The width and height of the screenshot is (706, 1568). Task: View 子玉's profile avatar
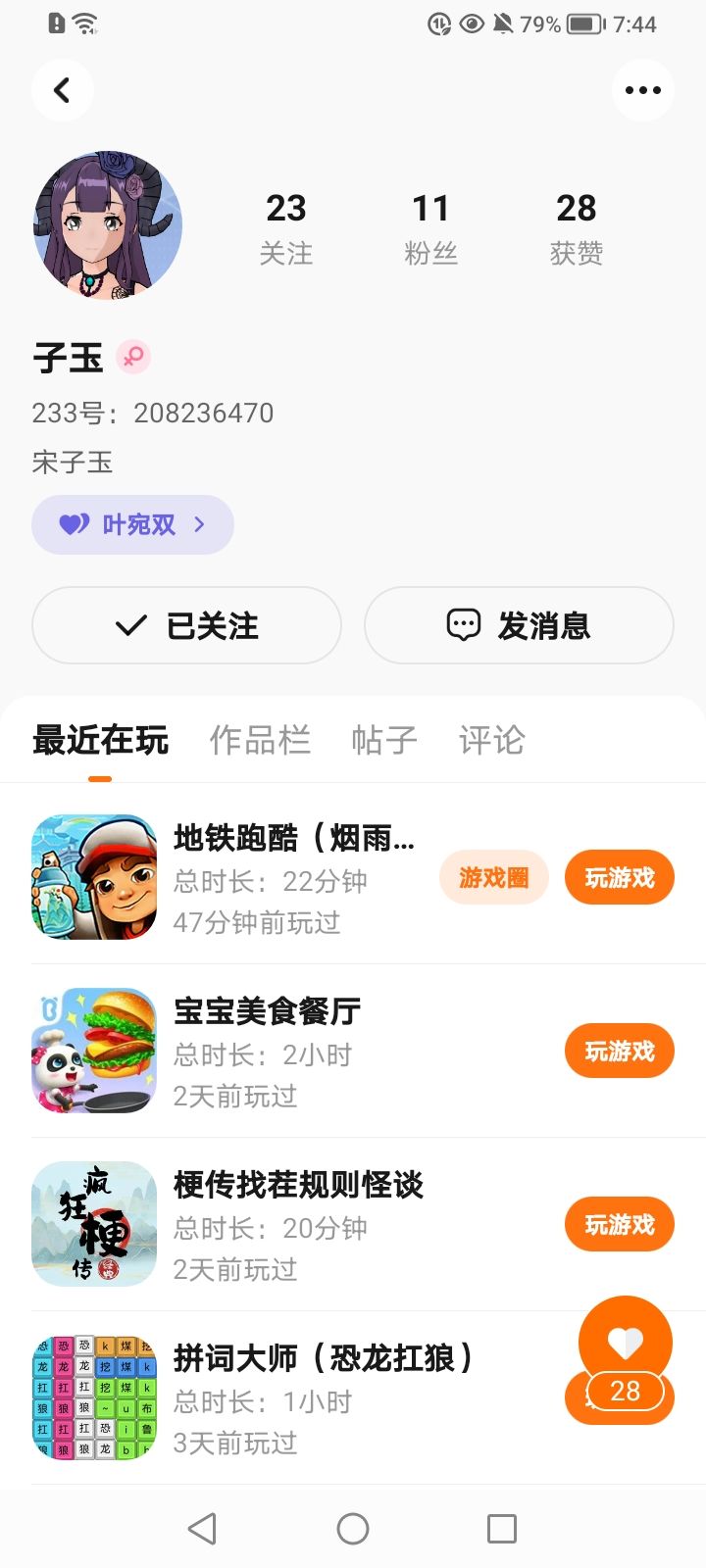pyautogui.click(x=108, y=225)
